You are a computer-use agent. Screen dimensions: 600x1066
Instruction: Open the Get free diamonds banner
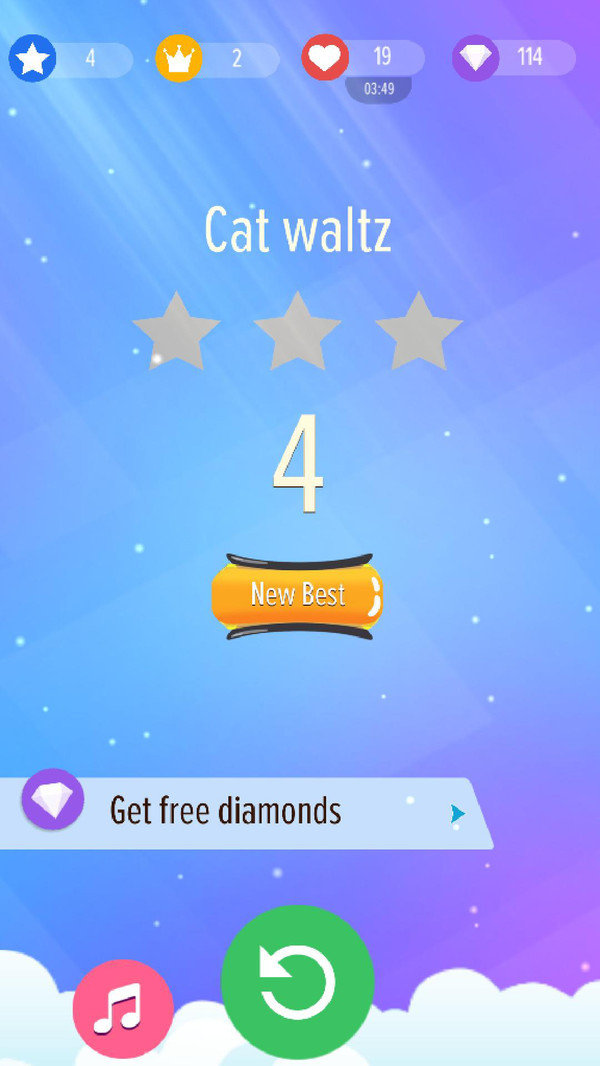point(245,812)
